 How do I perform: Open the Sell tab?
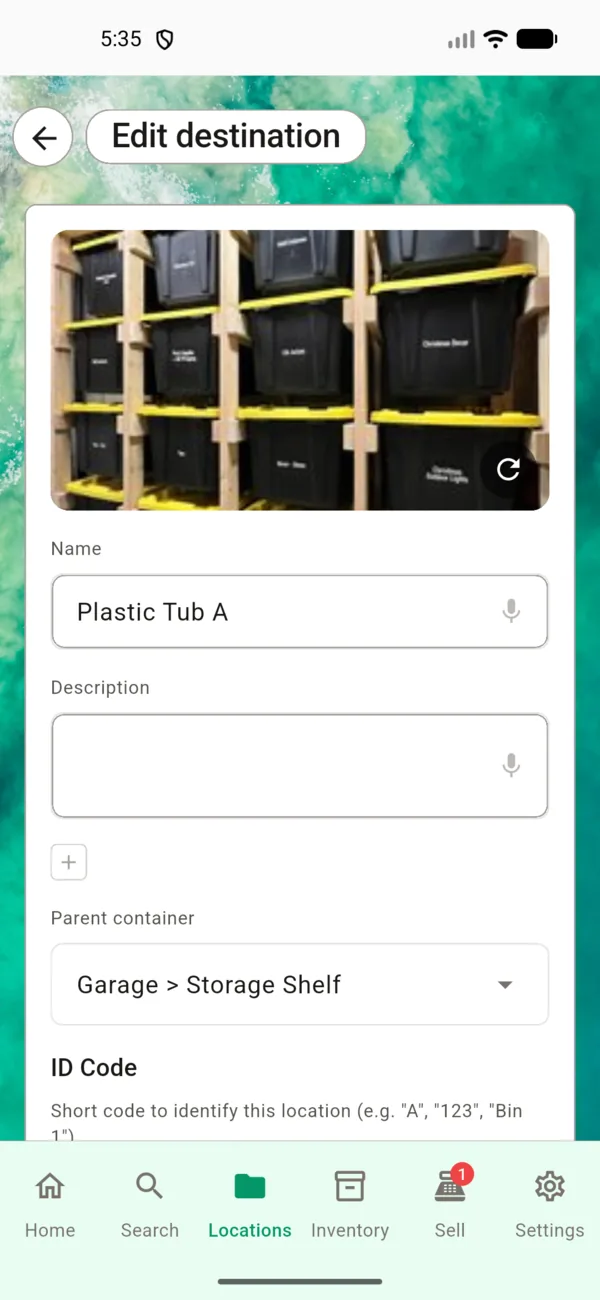tap(450, 1204)
